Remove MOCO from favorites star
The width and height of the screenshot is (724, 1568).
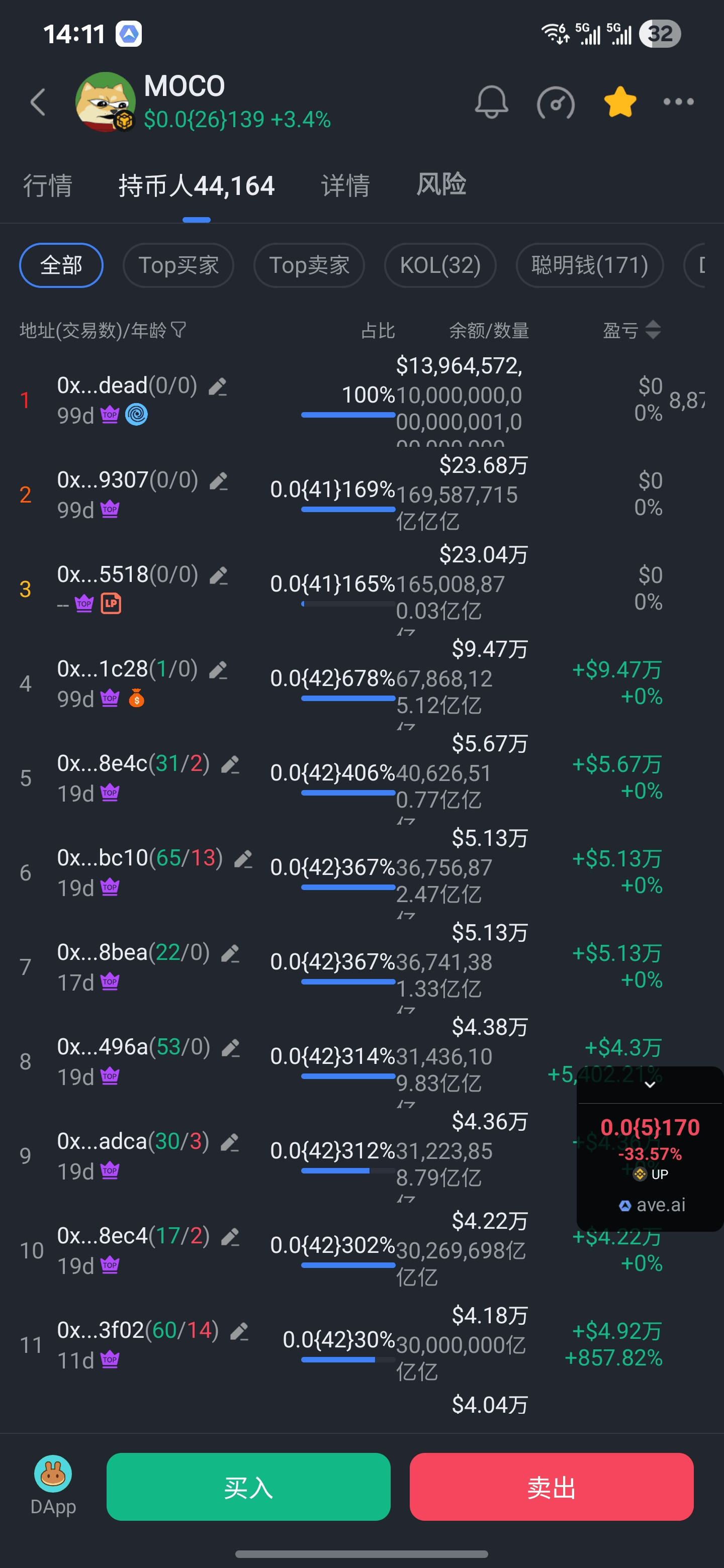[620, 102]
